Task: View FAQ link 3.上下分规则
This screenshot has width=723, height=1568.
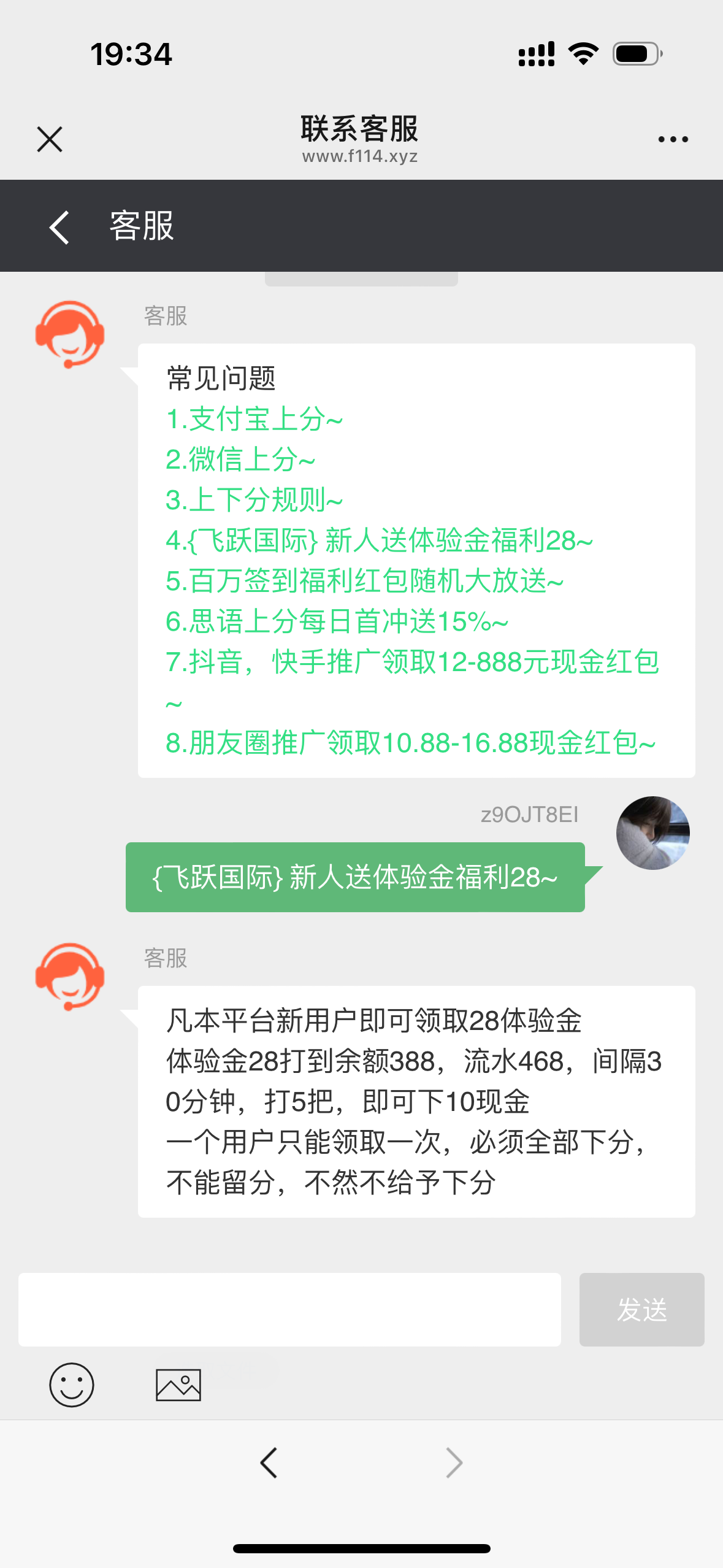Action: pos(254,500)
